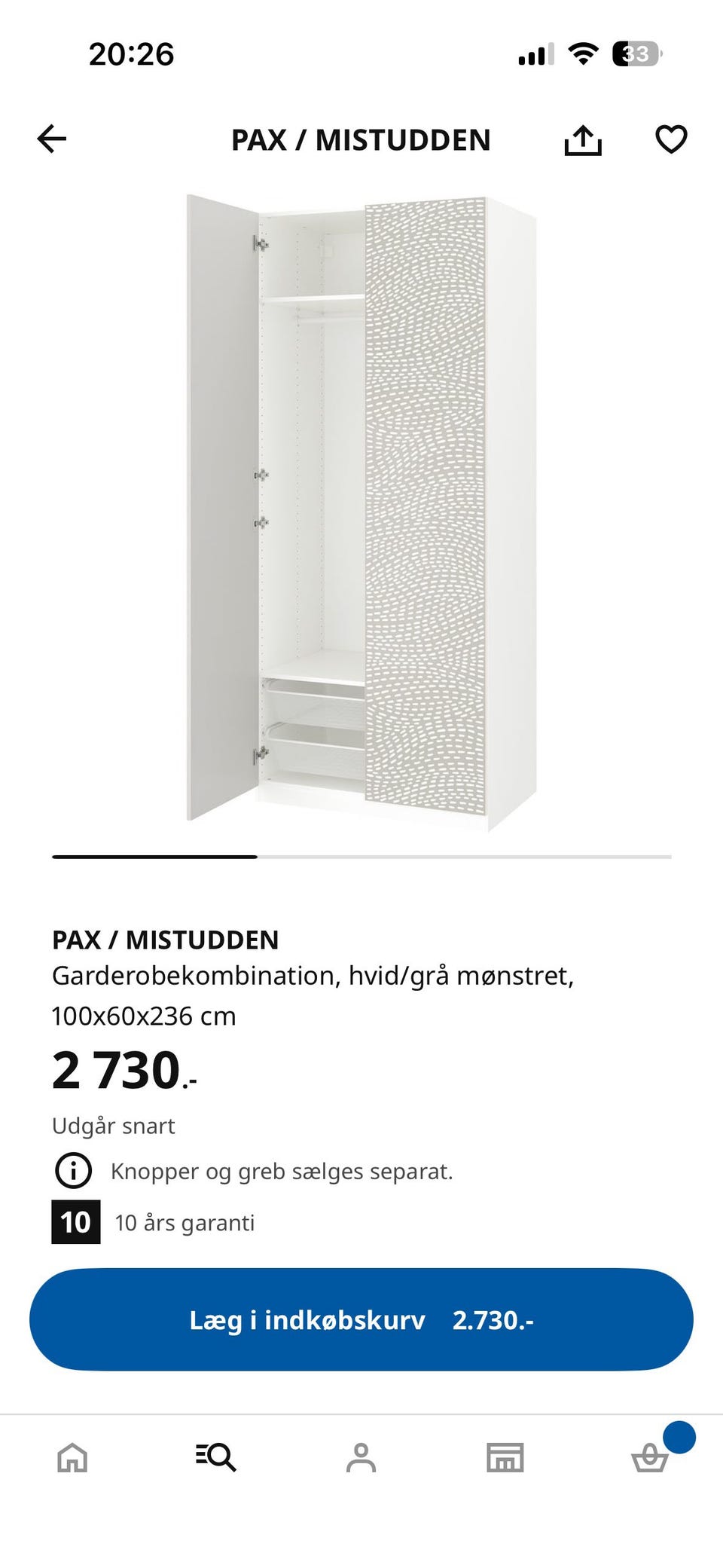The height and width of the screenshot is (1568, 723).
Task: Expand 'Udgår snart' availability notice
Action: tap(113, 1125)
